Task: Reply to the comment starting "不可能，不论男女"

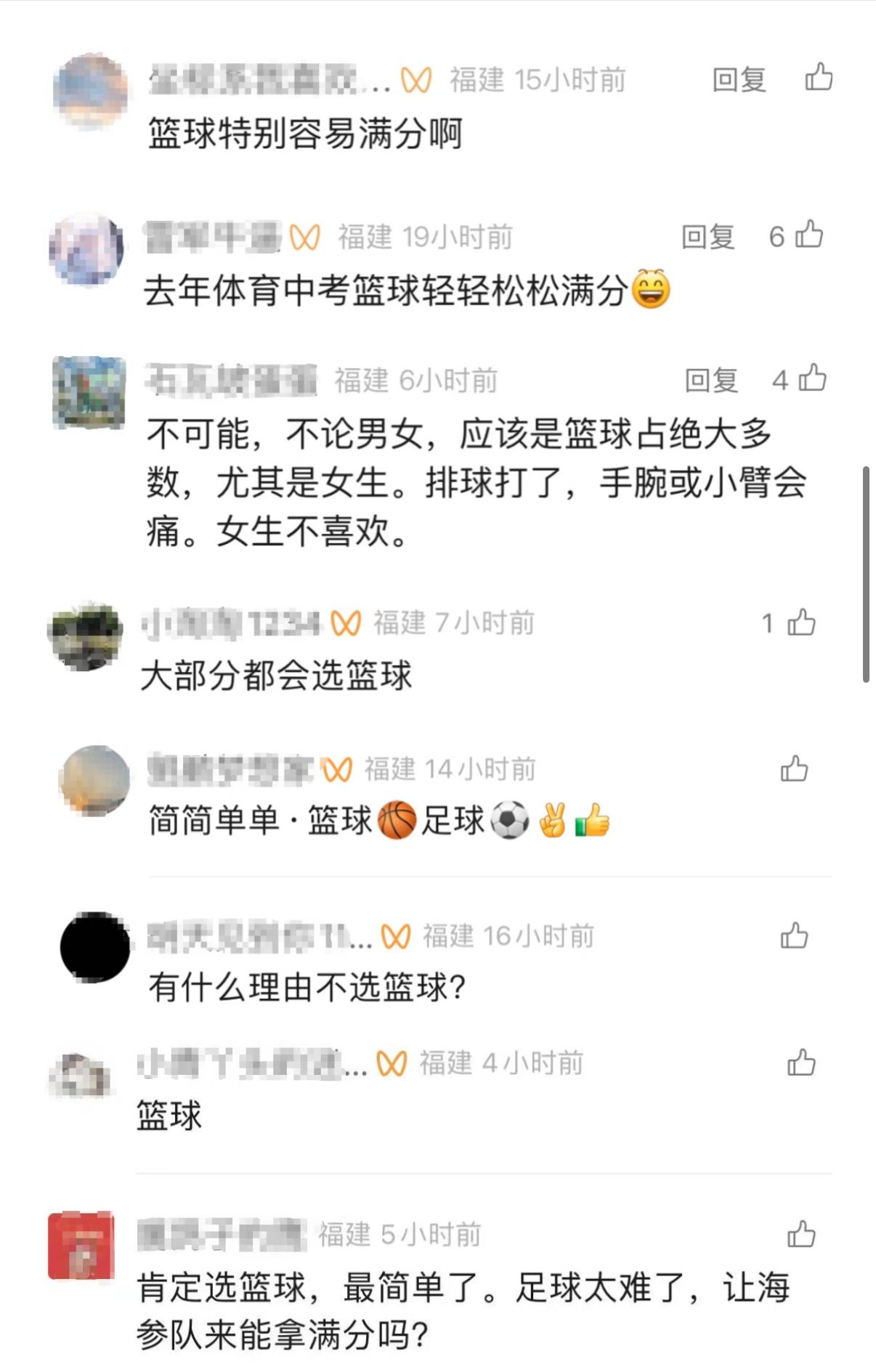Action: pos(711,380)
